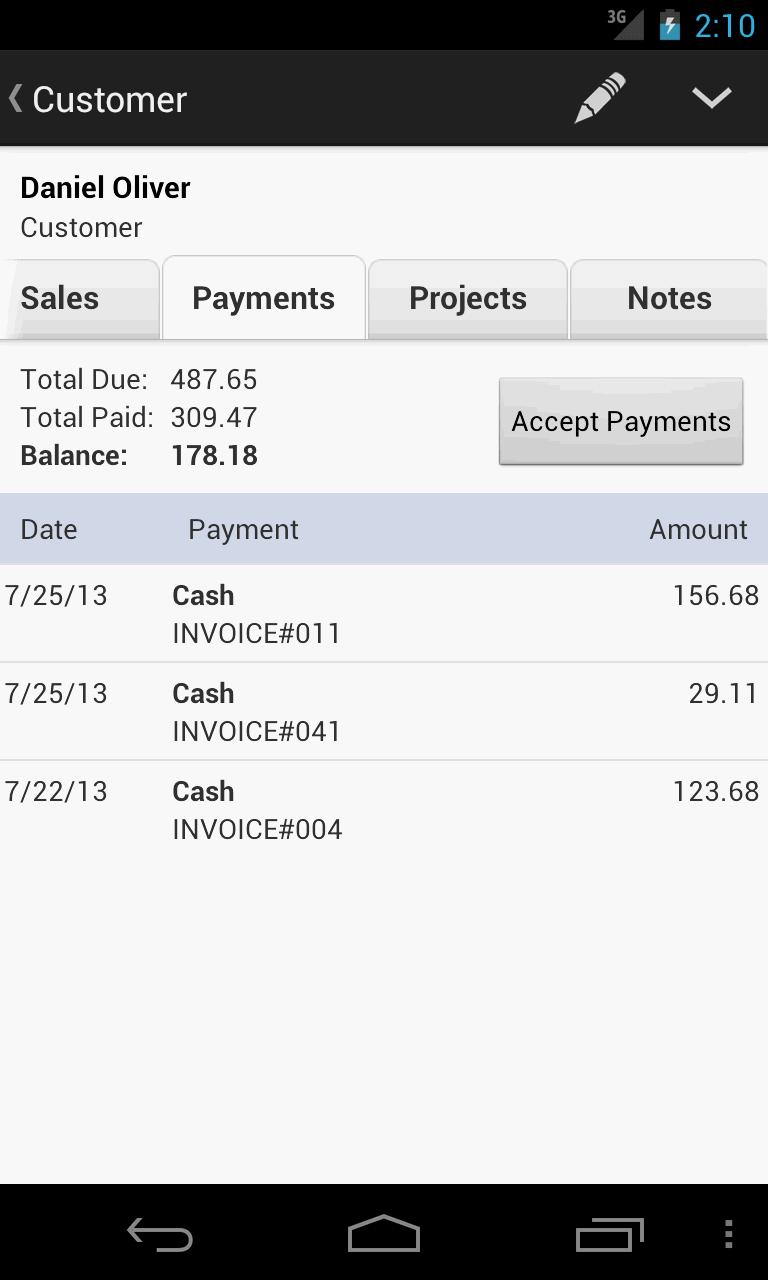Open the recent apps view
768x1280 pixels.
[x=610, y=1234]
